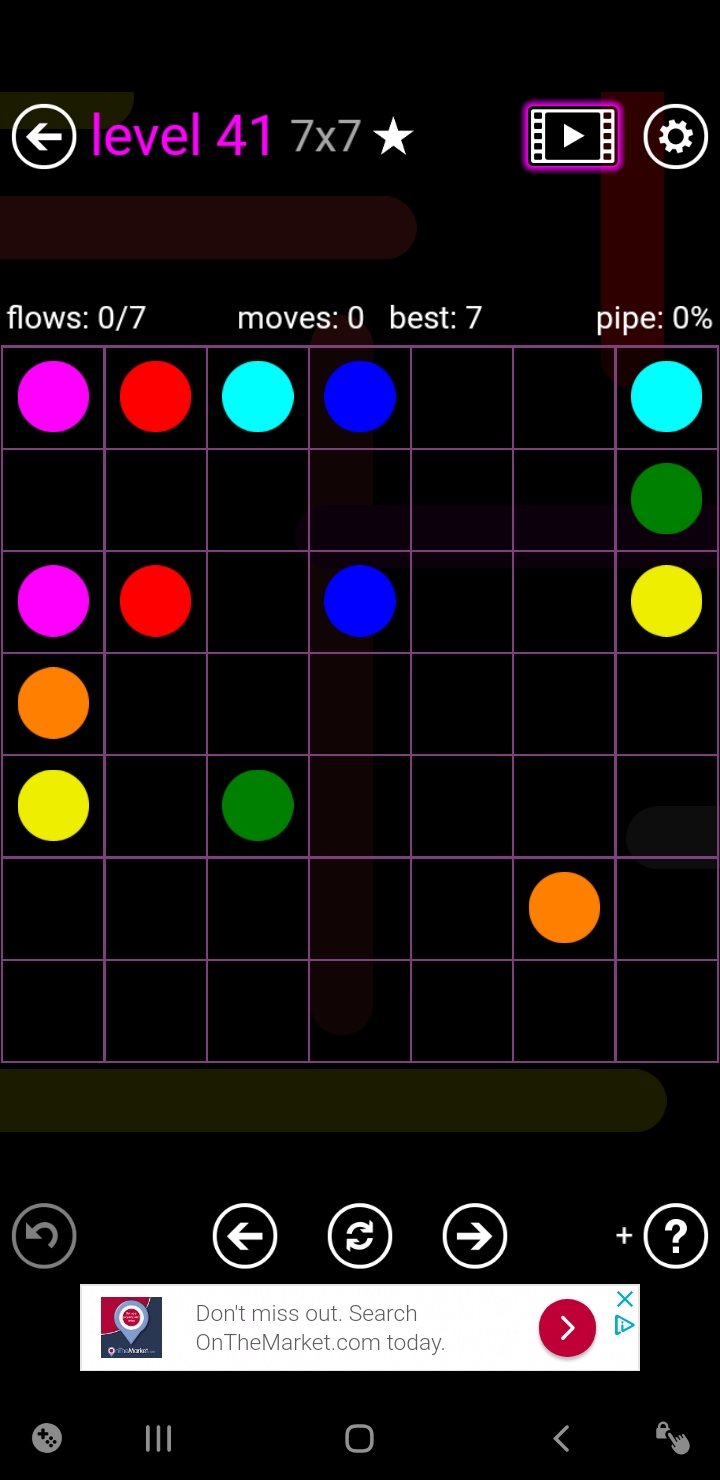Open the video reward icon
The width and height of the screenshot is (720, 1480).
tap(573, 136)
